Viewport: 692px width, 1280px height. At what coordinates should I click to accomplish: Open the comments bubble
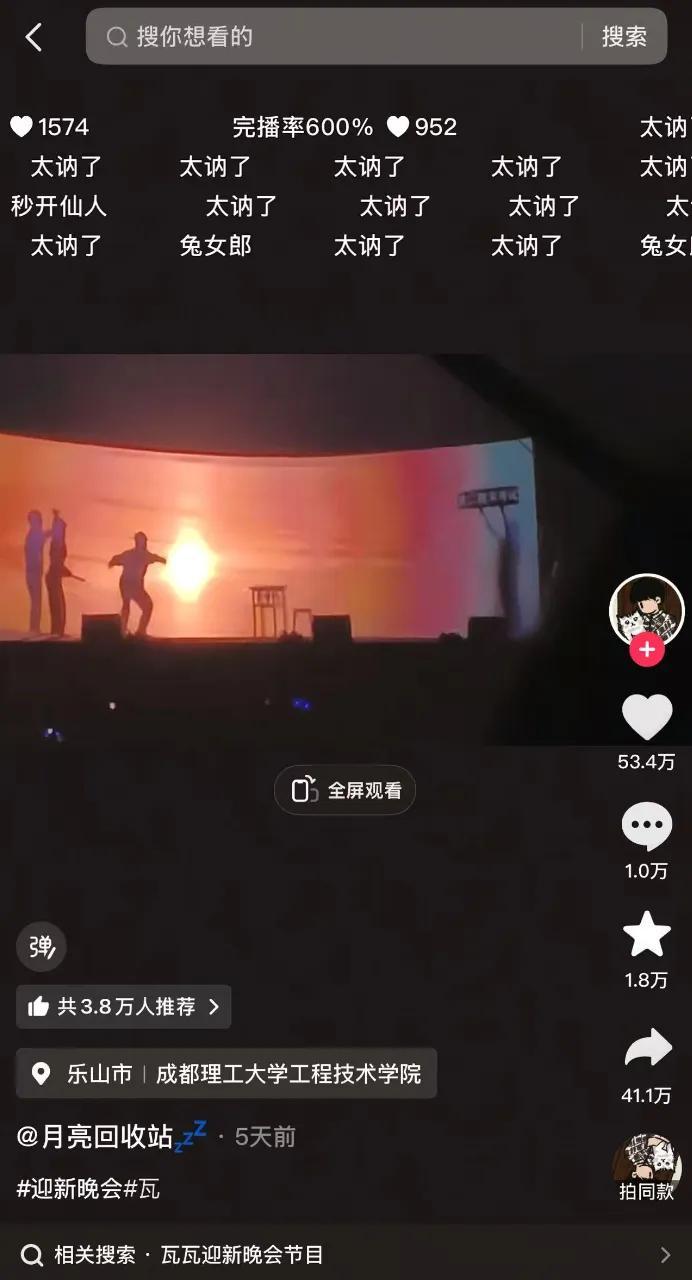click(x=646, y=828)
